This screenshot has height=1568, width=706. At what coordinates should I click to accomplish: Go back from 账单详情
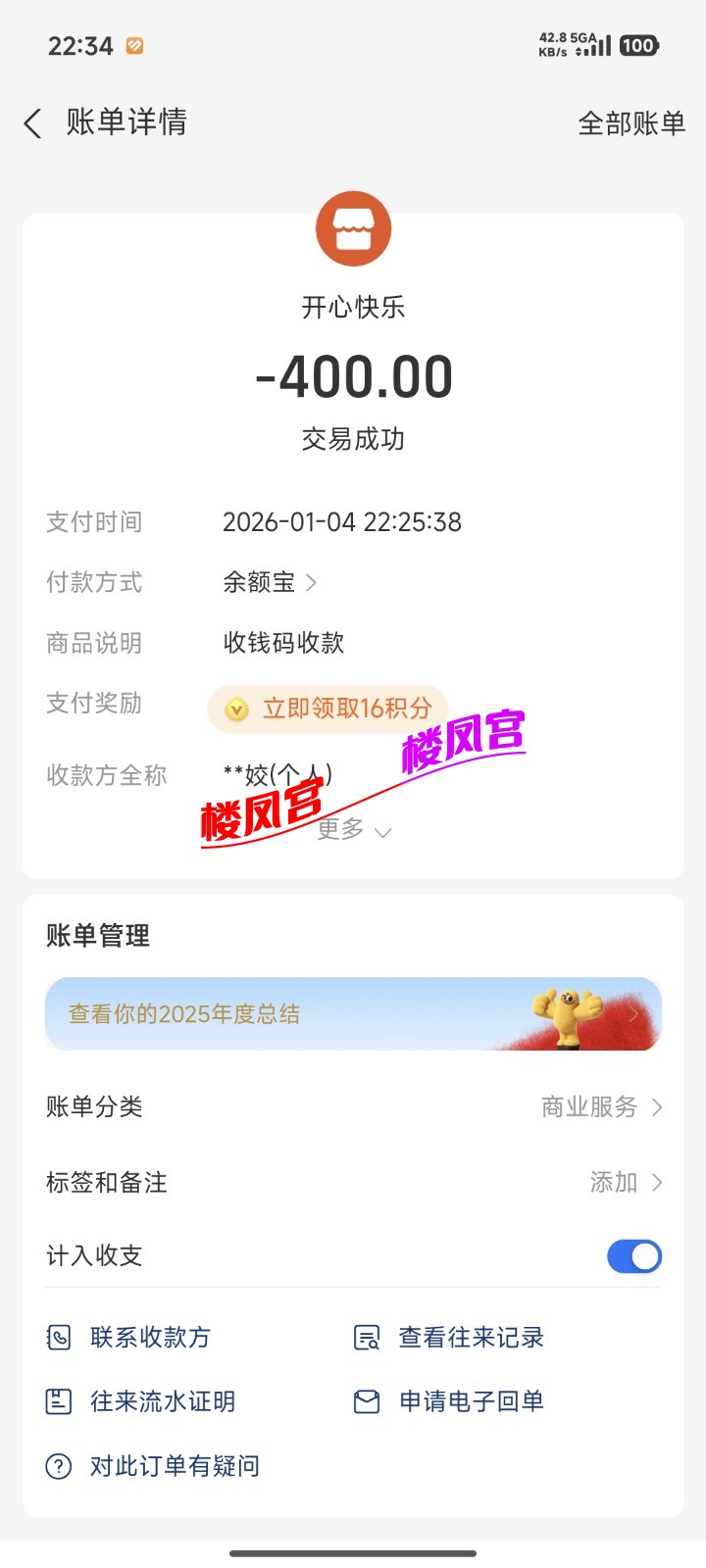(x=32, y=124)
